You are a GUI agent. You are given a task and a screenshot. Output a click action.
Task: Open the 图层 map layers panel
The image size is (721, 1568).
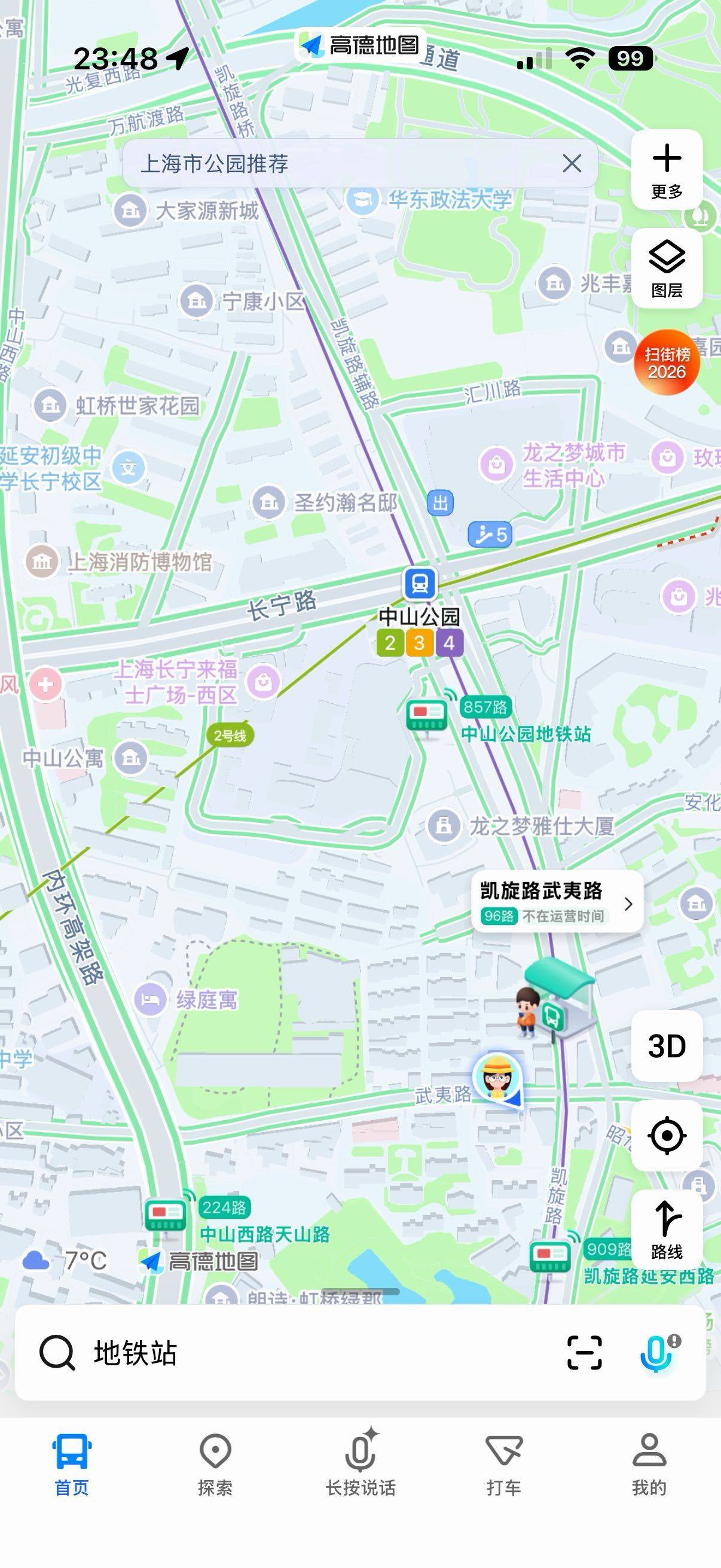667,269
